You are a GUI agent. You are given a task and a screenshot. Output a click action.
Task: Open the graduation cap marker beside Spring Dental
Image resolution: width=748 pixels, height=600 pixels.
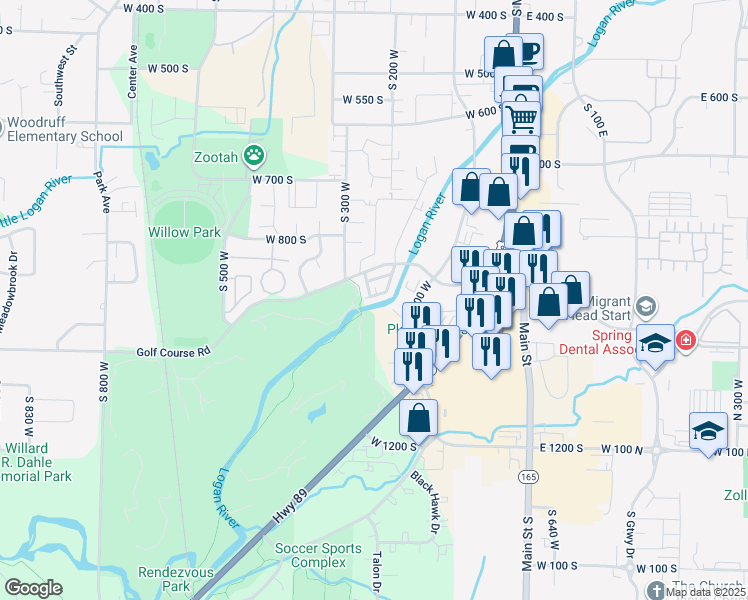pyautogui.click(x=655, y=346)
